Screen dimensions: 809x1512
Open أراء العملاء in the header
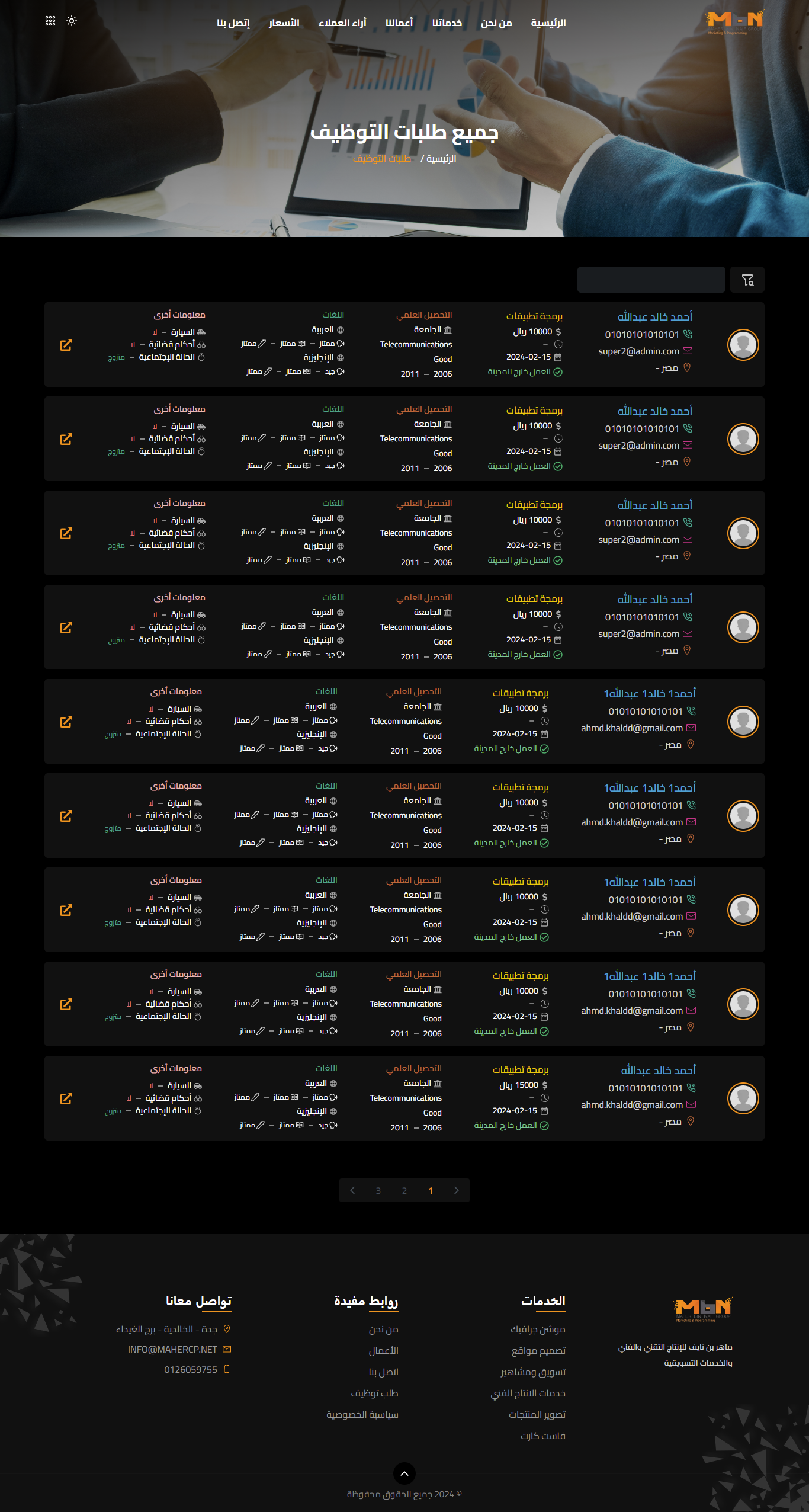342,23
